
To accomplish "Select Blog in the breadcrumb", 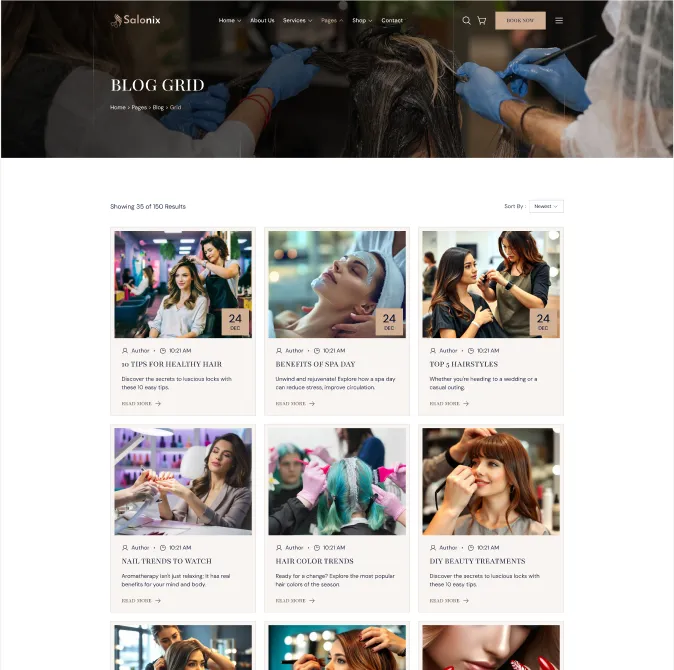I will click(158, 107).
